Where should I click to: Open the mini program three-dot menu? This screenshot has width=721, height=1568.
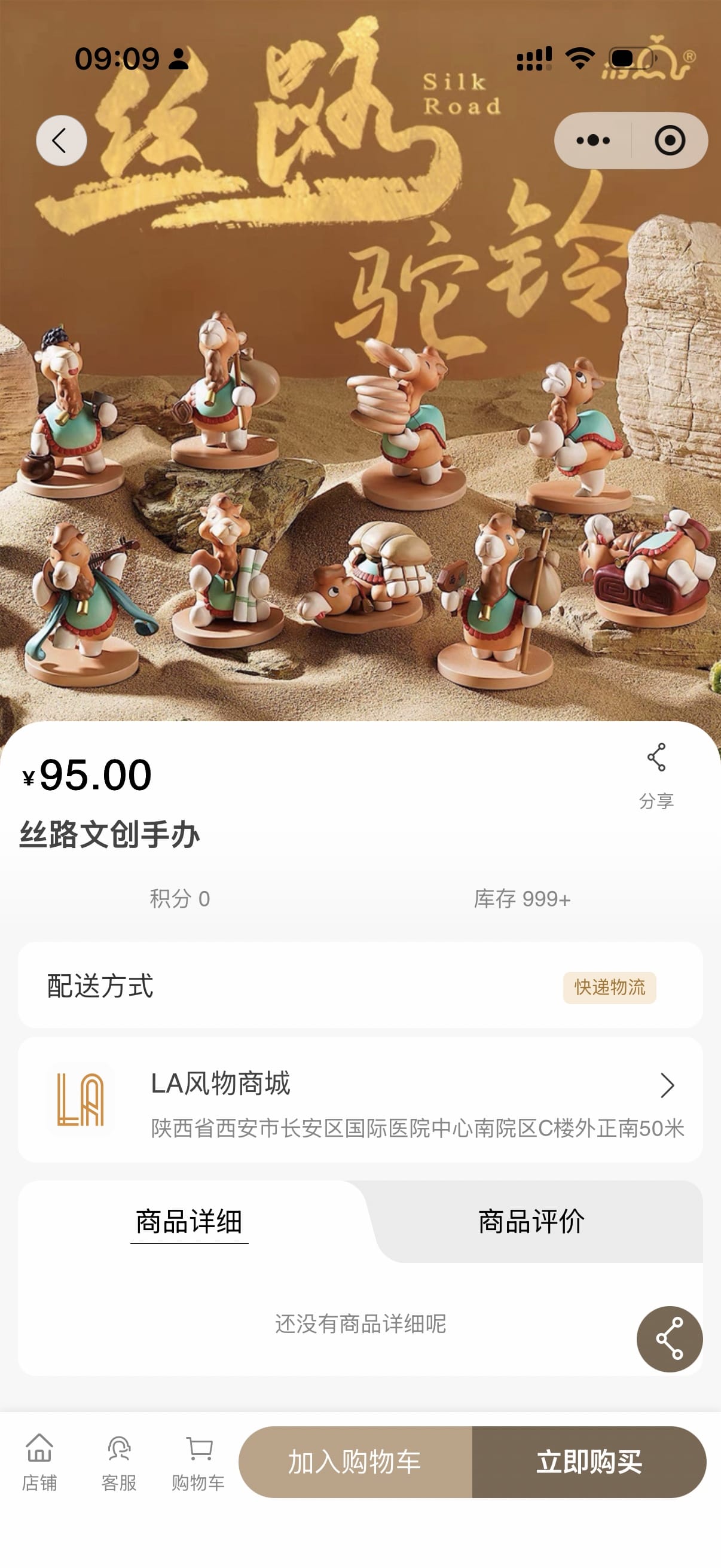[x=592, y=141]
